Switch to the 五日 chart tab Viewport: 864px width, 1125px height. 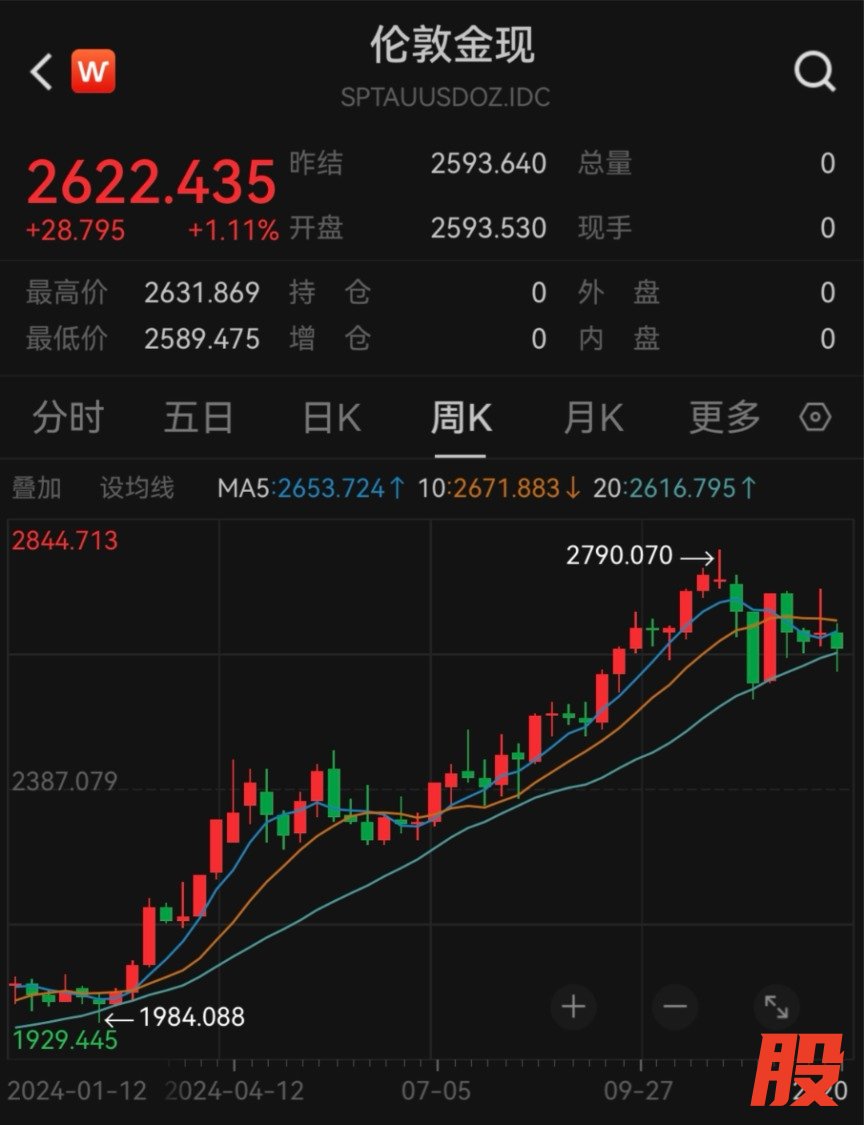point(198,418)
